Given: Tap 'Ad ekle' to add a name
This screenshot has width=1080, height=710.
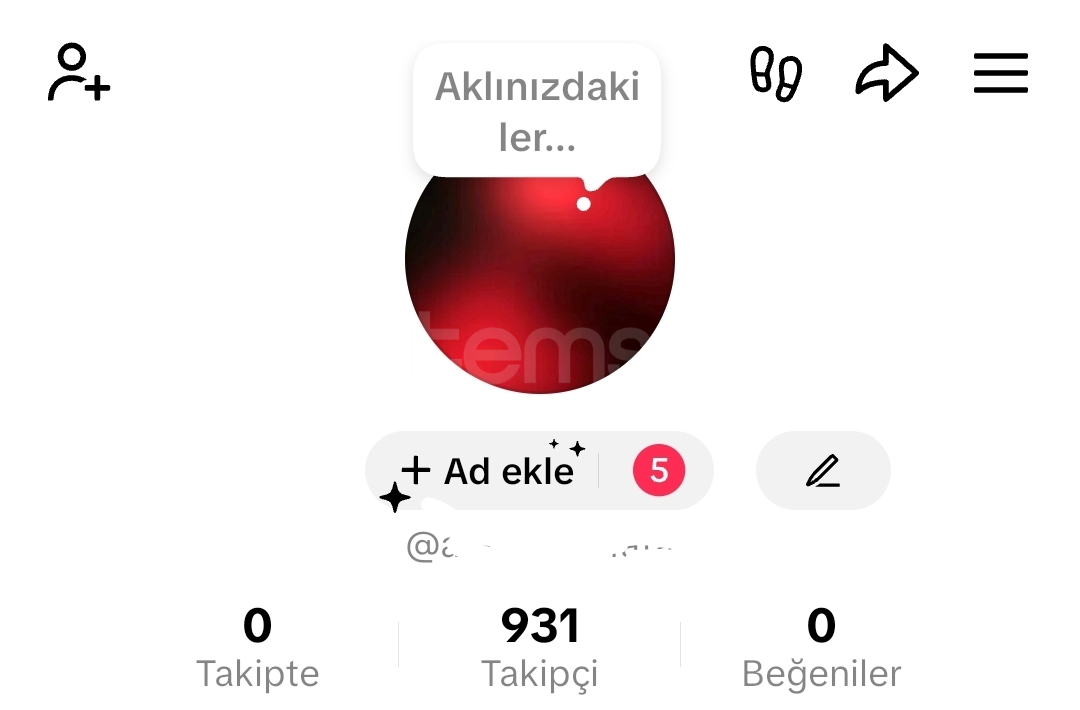Looking at the screenshot, I should pyautogui.click(x=490, y=471).
